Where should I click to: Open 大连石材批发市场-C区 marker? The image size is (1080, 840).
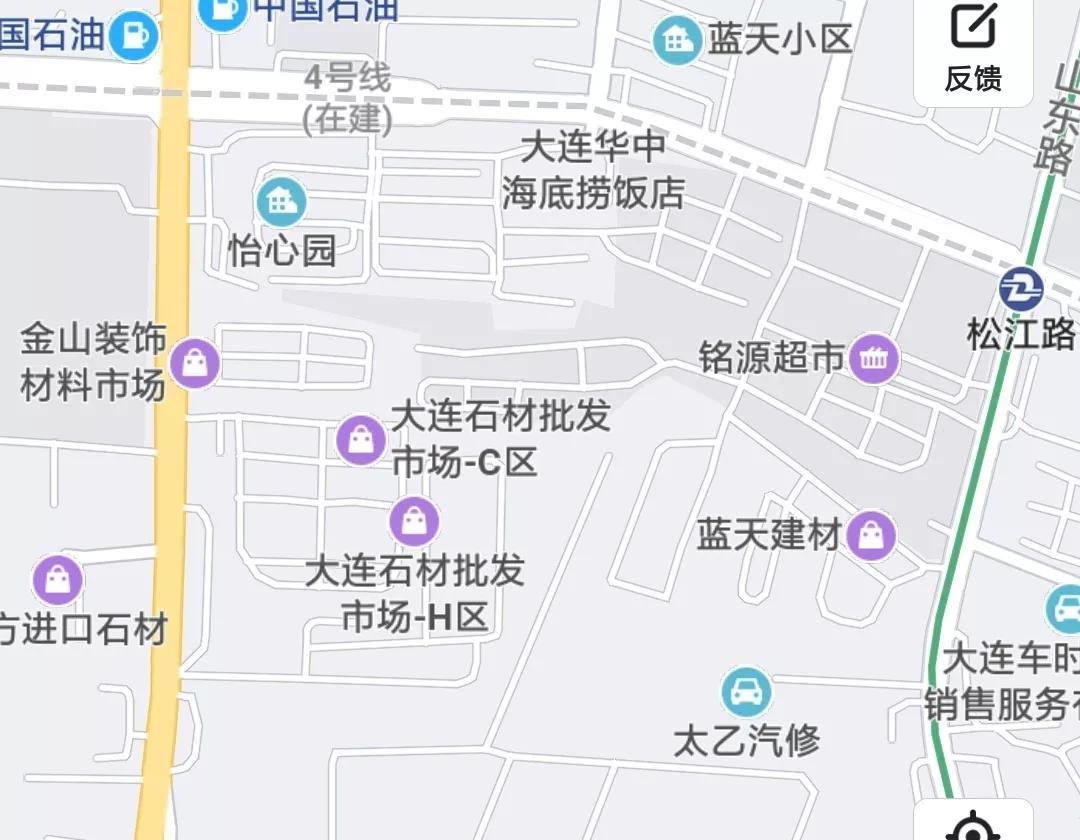[360, 439]
